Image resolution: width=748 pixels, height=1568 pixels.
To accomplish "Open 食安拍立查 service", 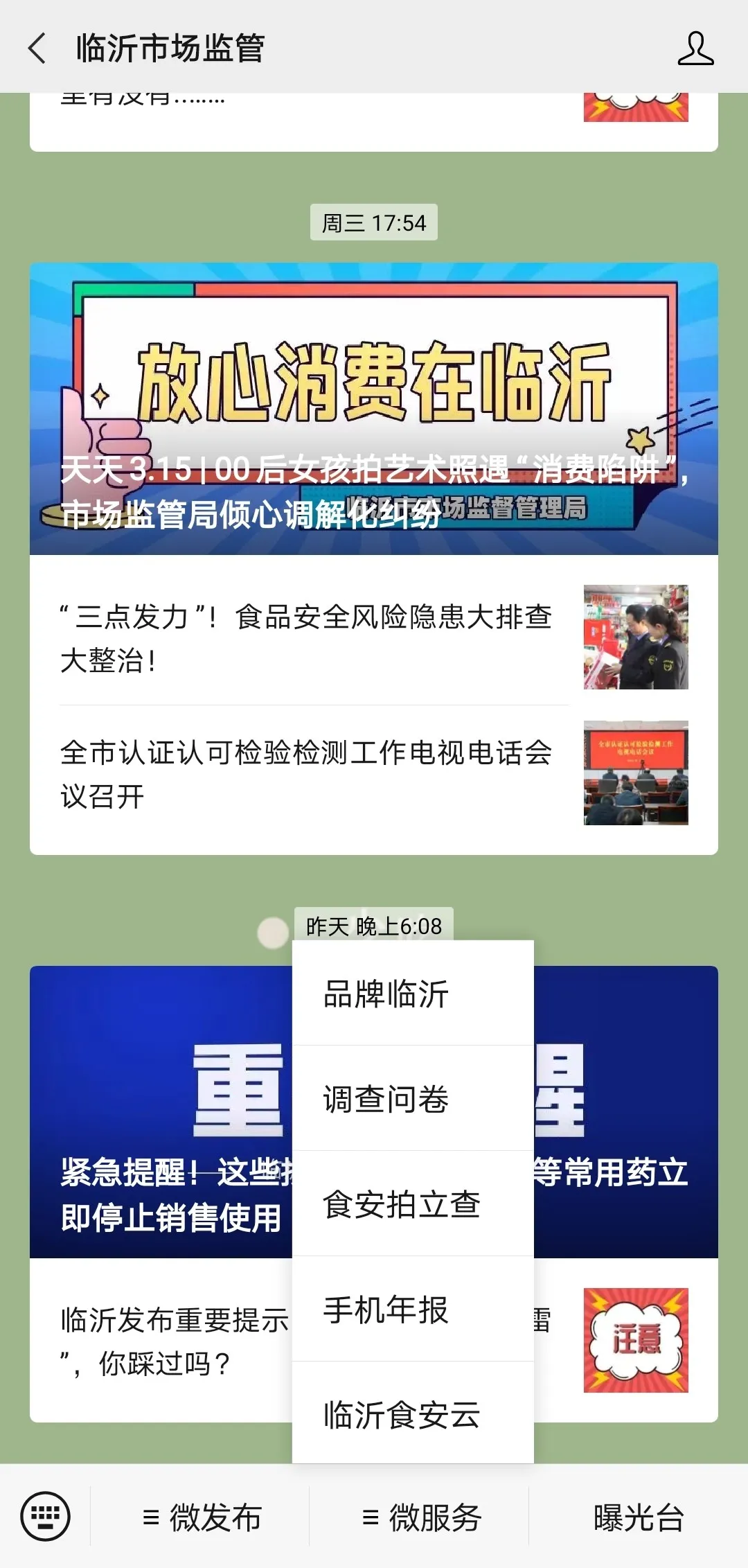I will [x=413, y=1204].
